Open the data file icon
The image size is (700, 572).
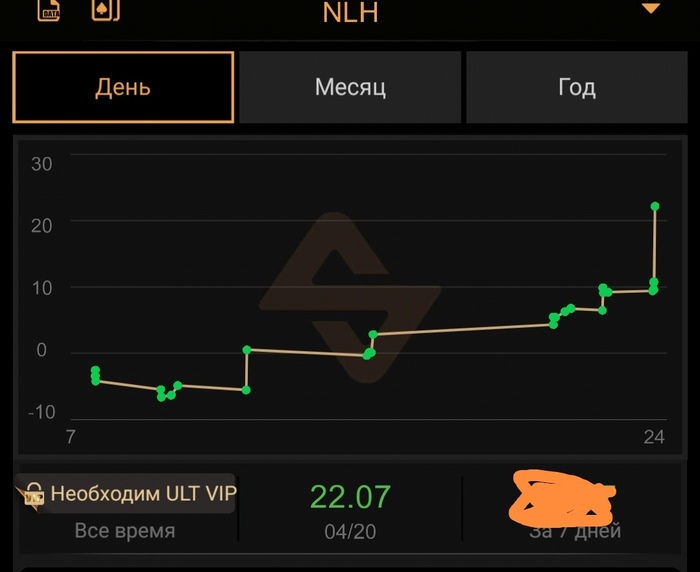[x=48, y=10]
